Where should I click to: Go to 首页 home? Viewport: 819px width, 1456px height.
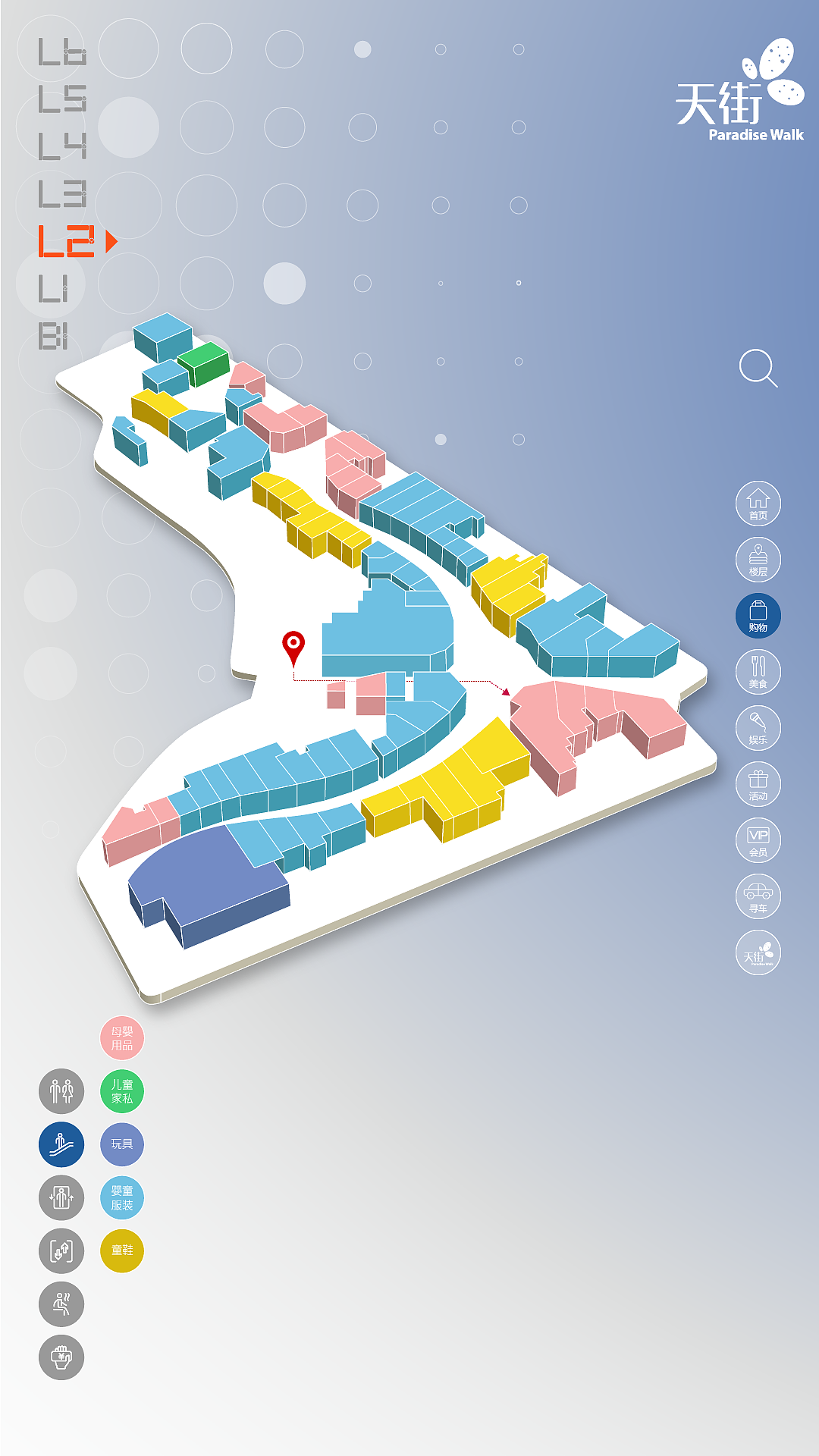(758, 504)
